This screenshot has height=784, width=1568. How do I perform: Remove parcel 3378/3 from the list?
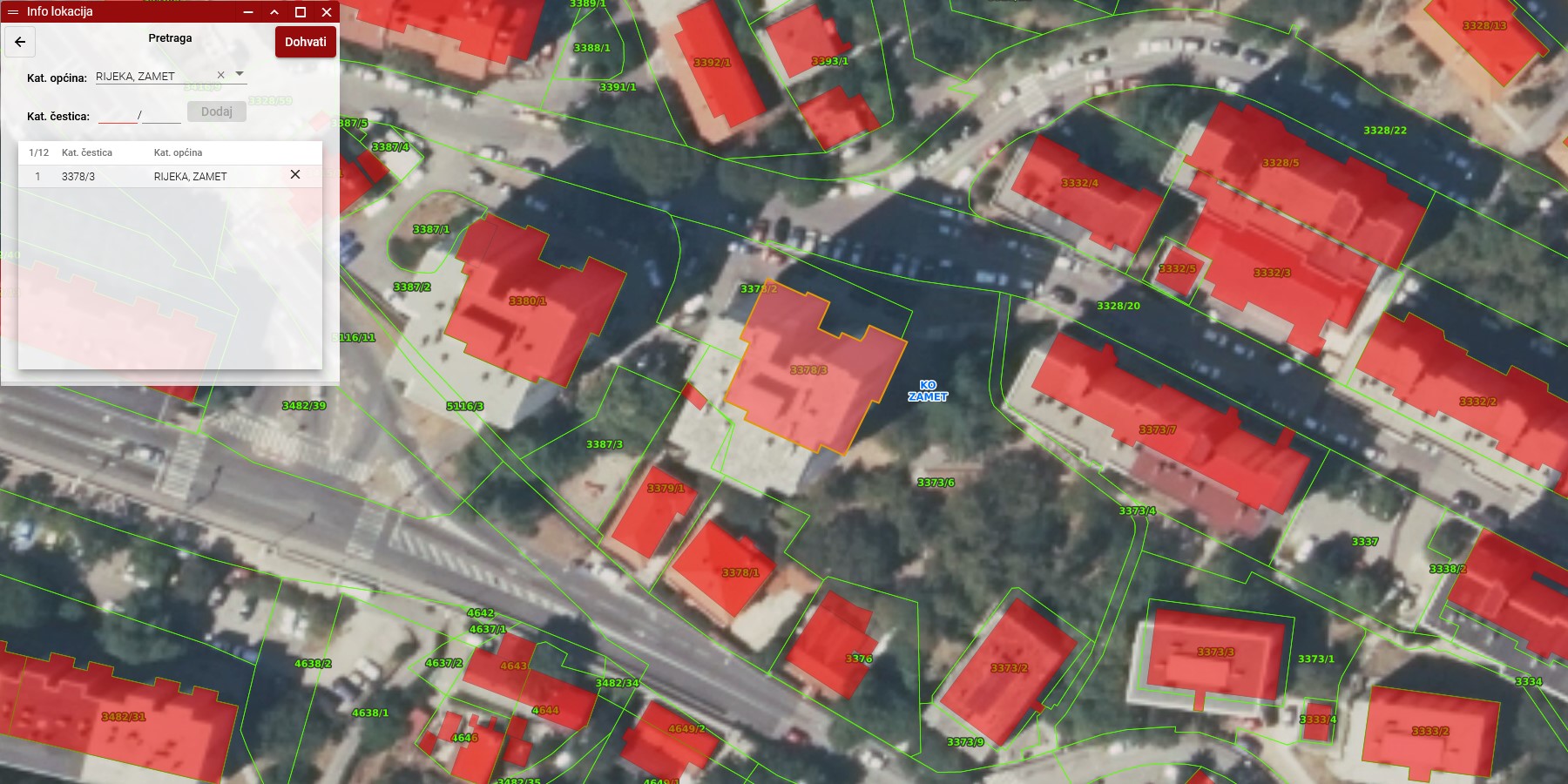(x=295, y=175)
